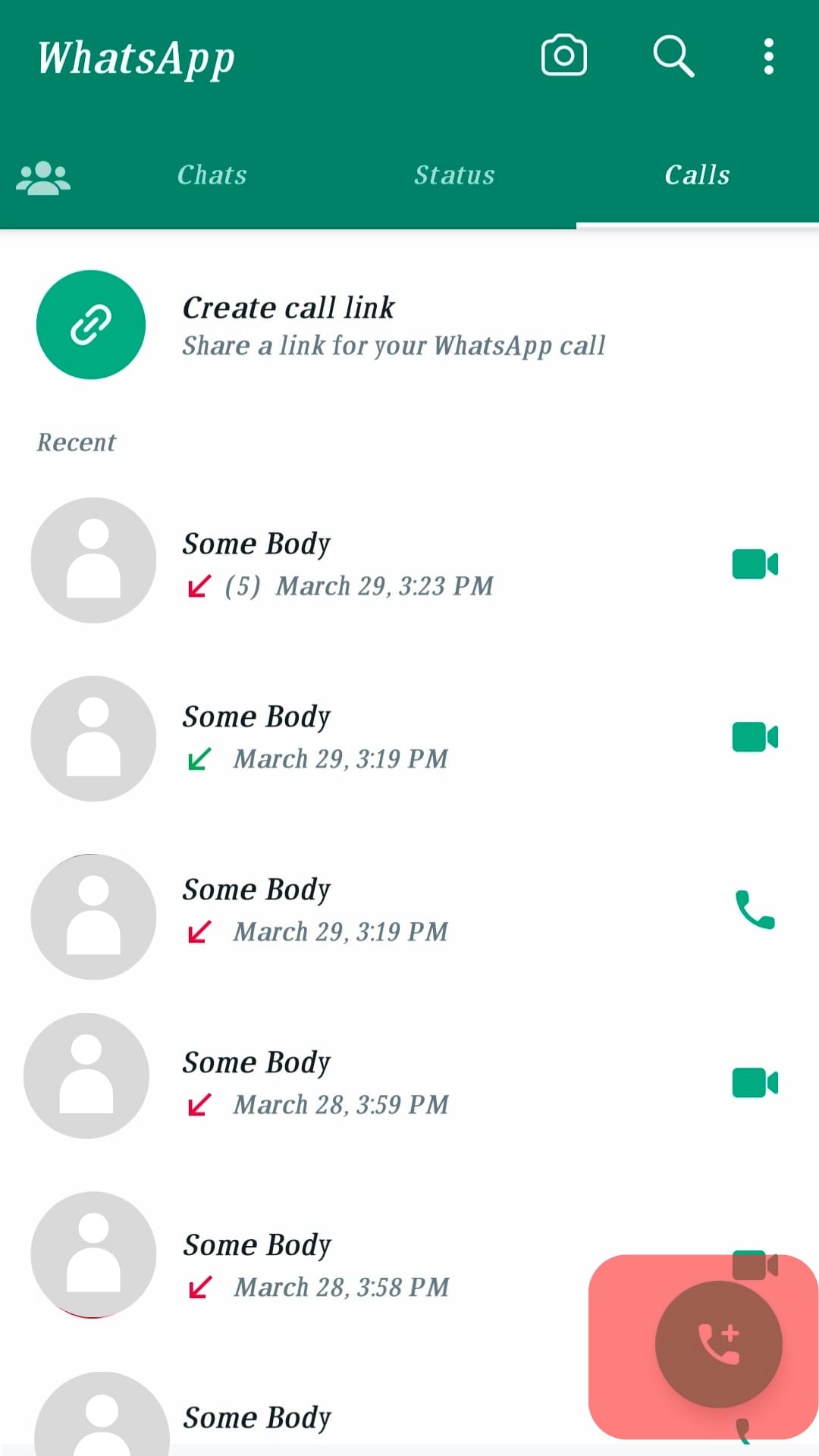The width and height of the screenshot is (819, 1456).
Task: Switch to the Chats tab
Action: [212, 176]
